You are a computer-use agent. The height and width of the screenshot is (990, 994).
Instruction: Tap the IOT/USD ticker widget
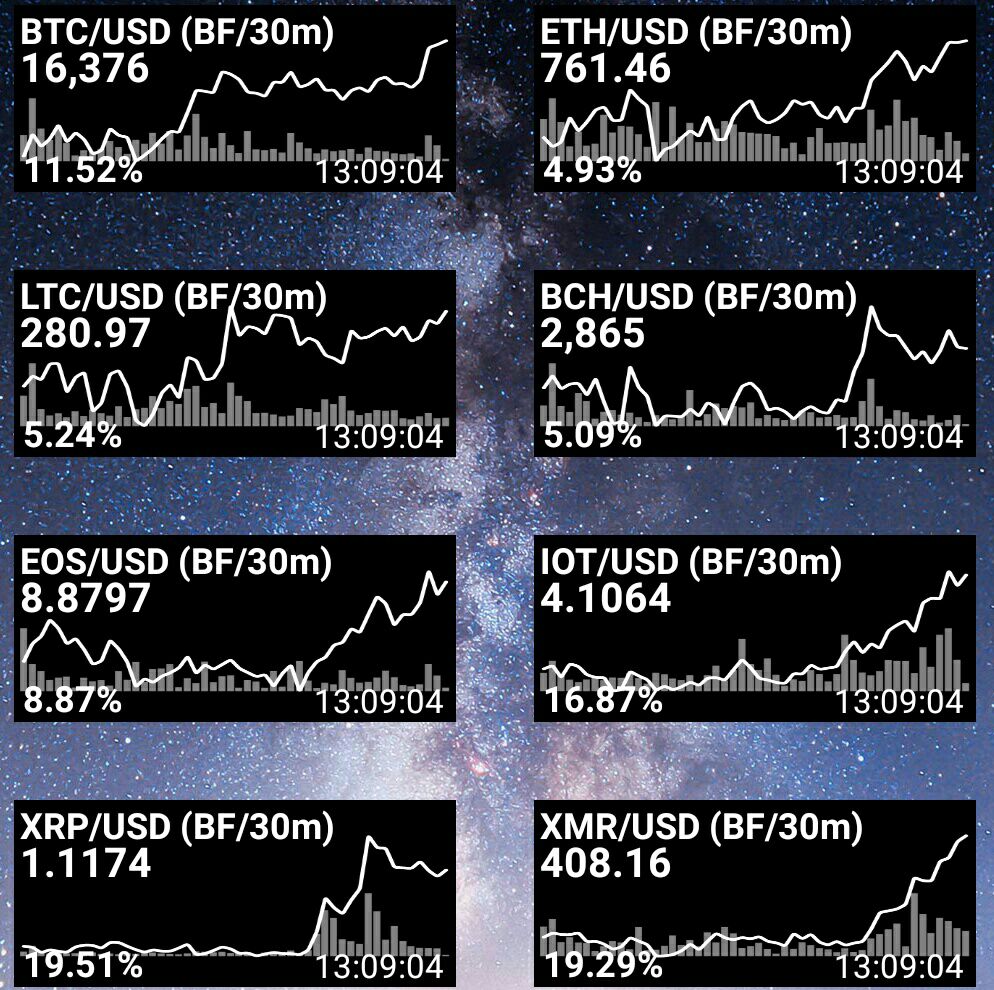[x=754, y=628]
